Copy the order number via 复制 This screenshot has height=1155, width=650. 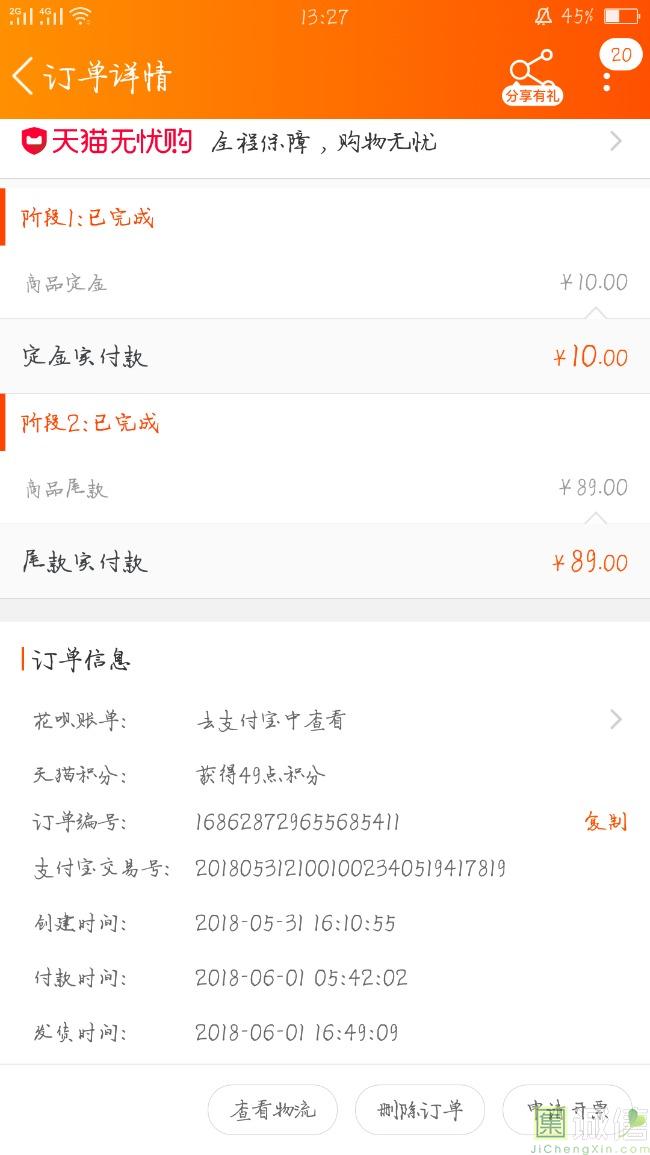pyautogui.click(x=606, y=821)
